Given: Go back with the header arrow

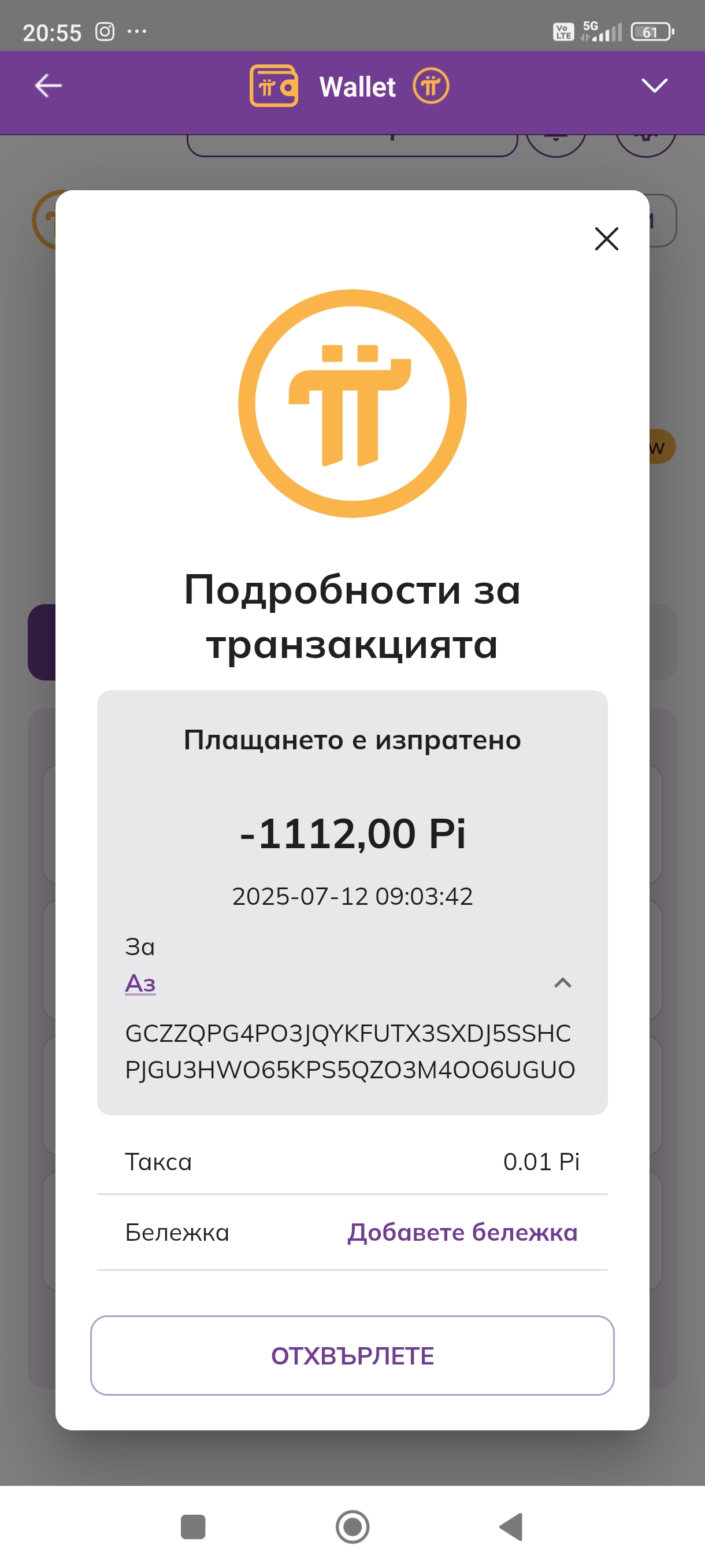Looking at the screenshot, I should (48, 85).
